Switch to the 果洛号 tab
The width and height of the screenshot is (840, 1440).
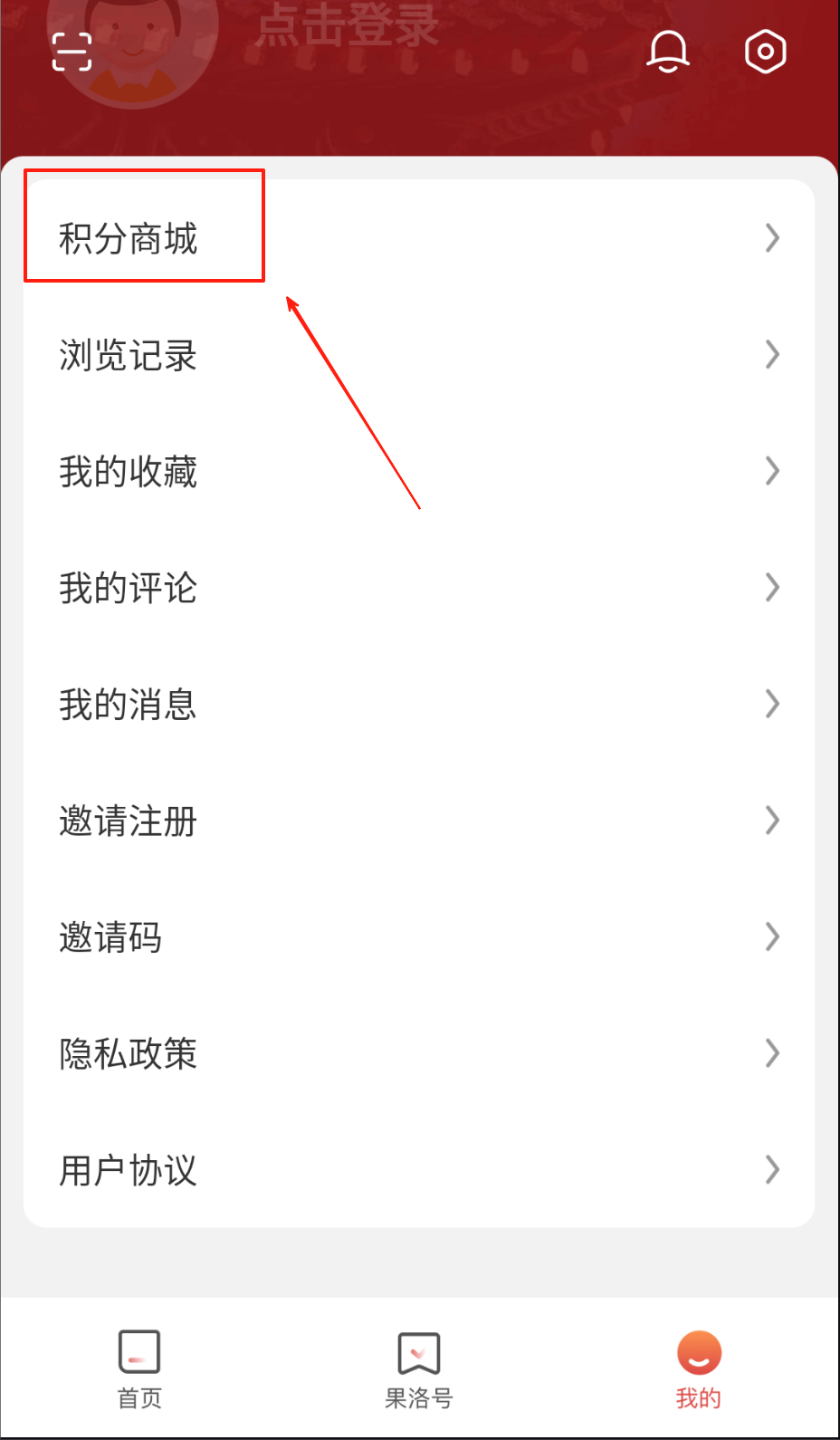(x=418, y=1368)
